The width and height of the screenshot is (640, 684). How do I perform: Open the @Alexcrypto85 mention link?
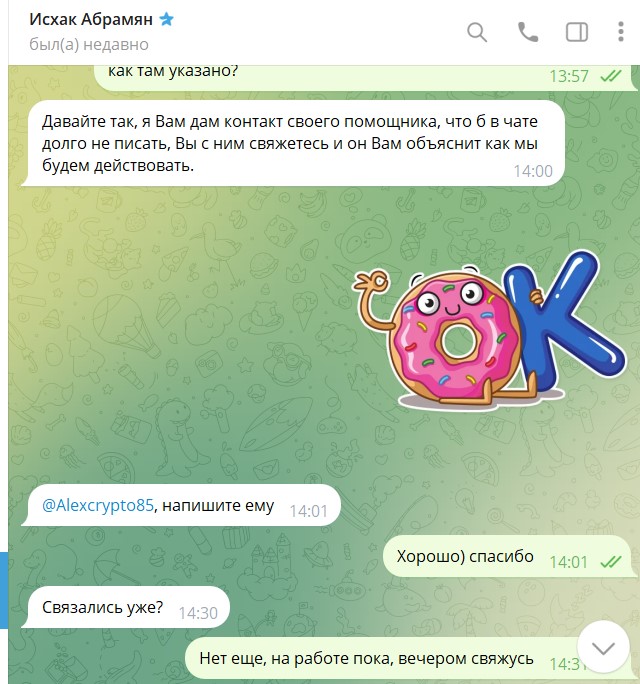[x=98, y=505]
